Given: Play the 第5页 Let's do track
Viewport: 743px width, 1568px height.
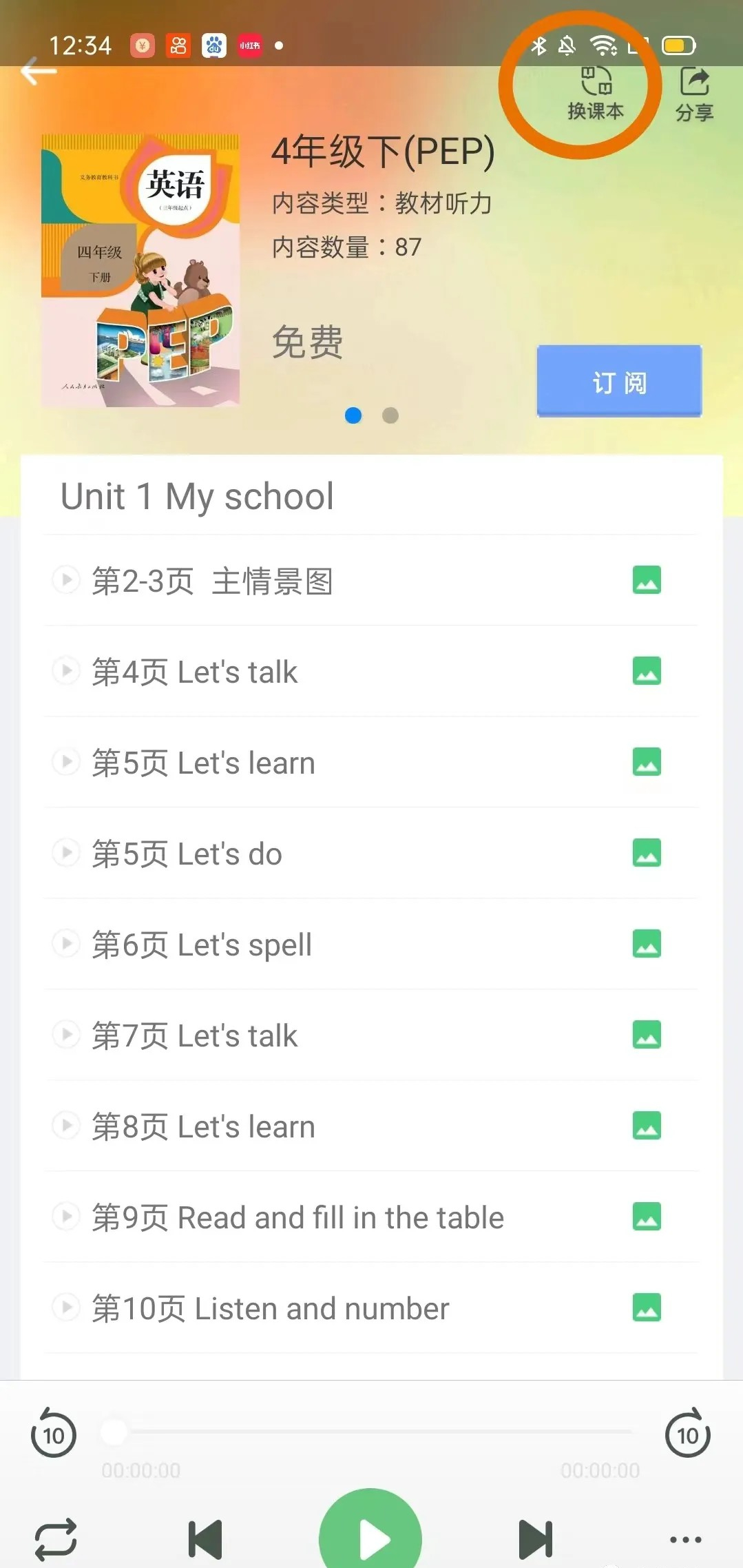Looking at the screenshot, I should 66,852.
